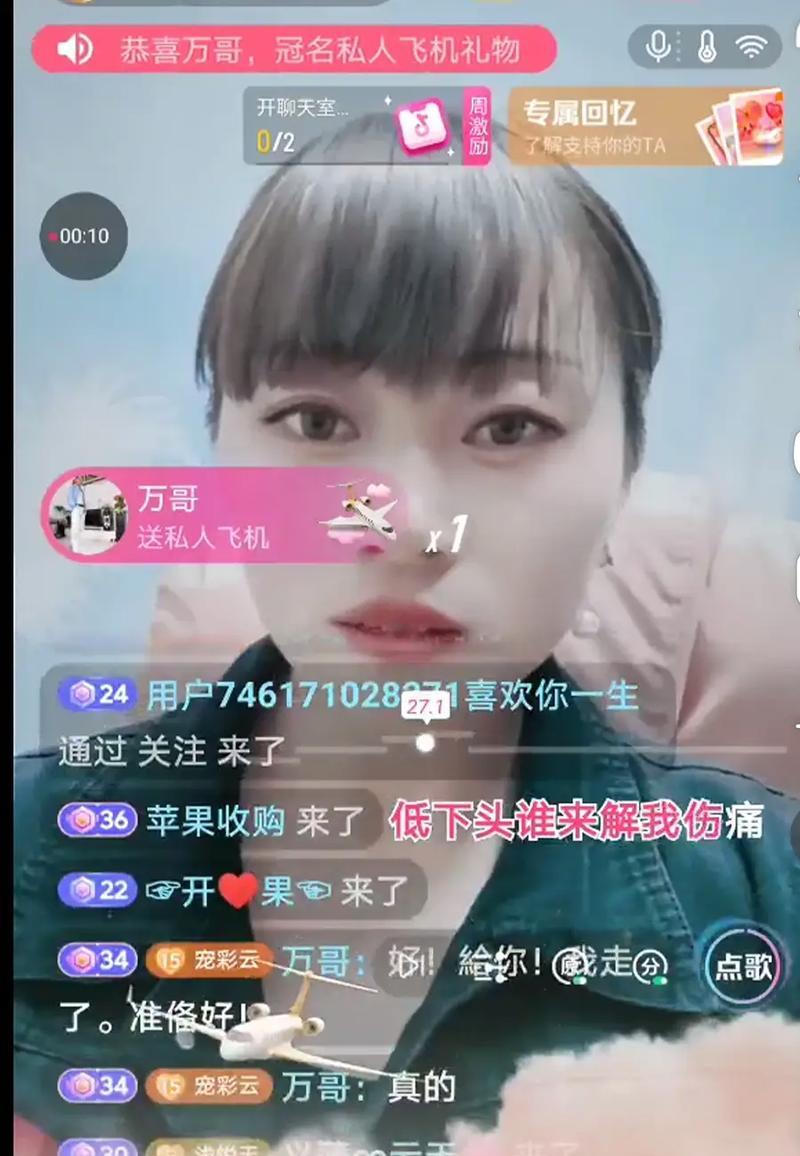Open 万哥's avatar in the gift banner
This screenshot has height=1156, width=800.
pyautogui.click(x=88, y=514)
